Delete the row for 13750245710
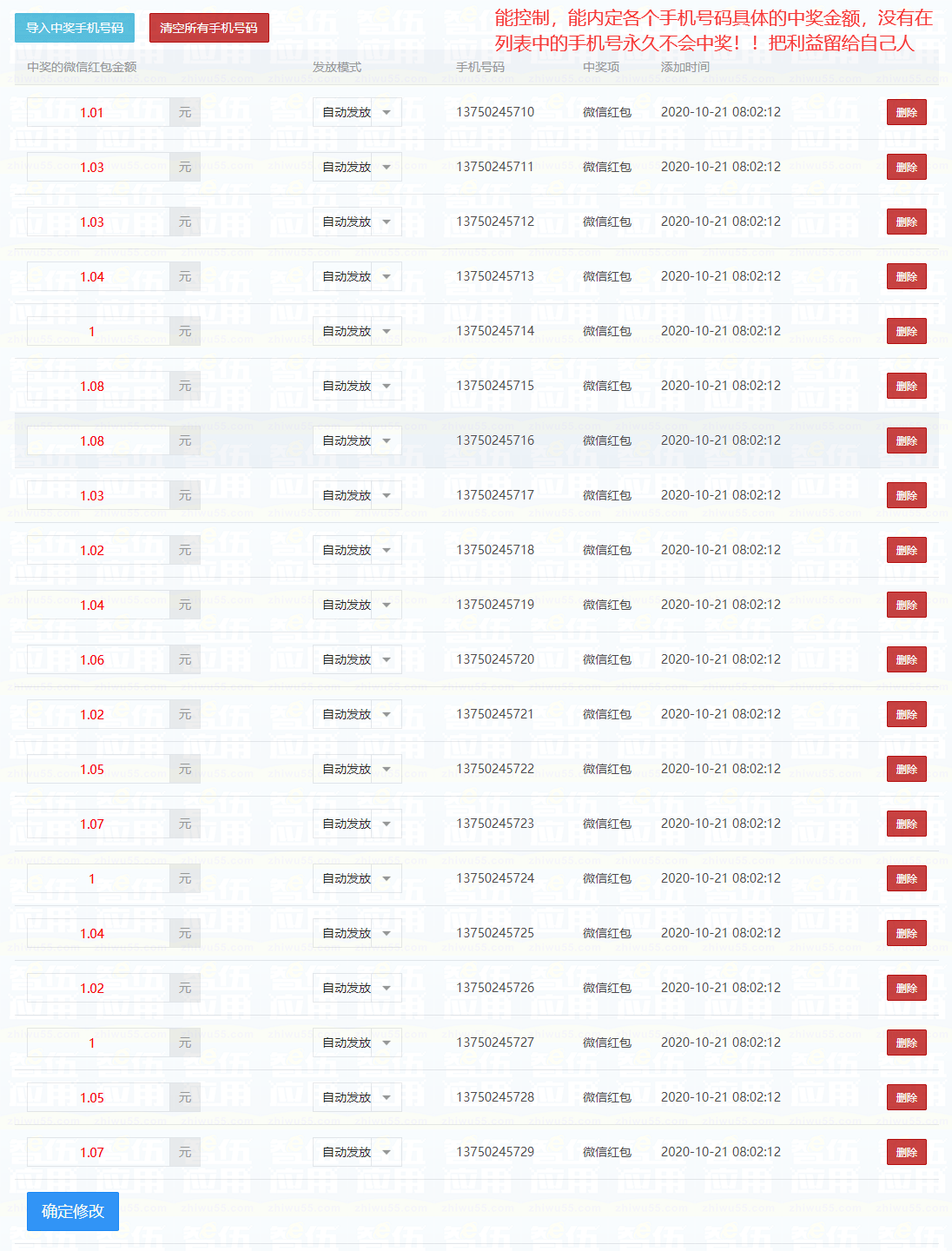This screenshot has width=952, height=1251. click(907, 112)
